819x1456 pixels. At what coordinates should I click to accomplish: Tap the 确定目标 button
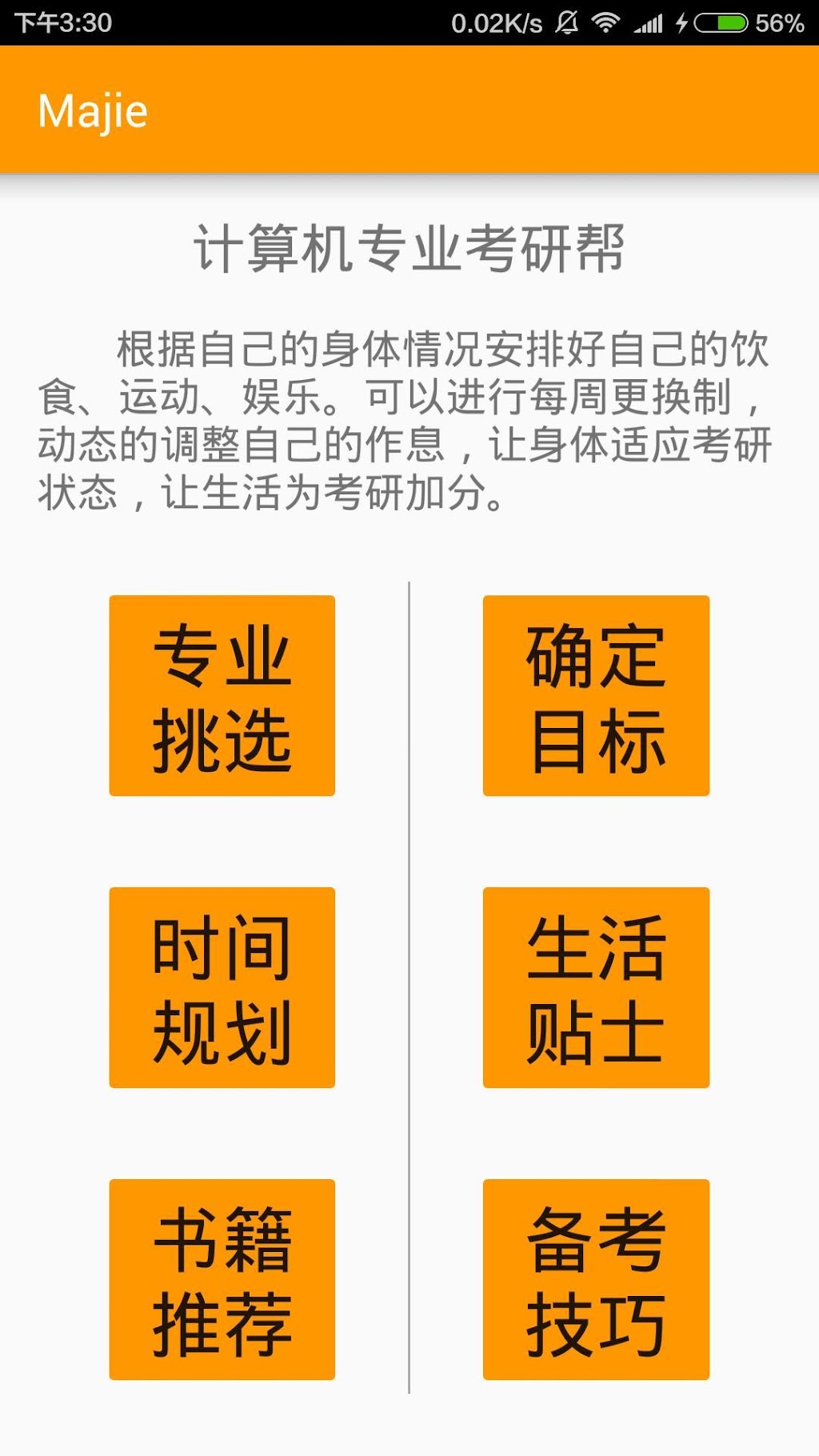(596, 695)
